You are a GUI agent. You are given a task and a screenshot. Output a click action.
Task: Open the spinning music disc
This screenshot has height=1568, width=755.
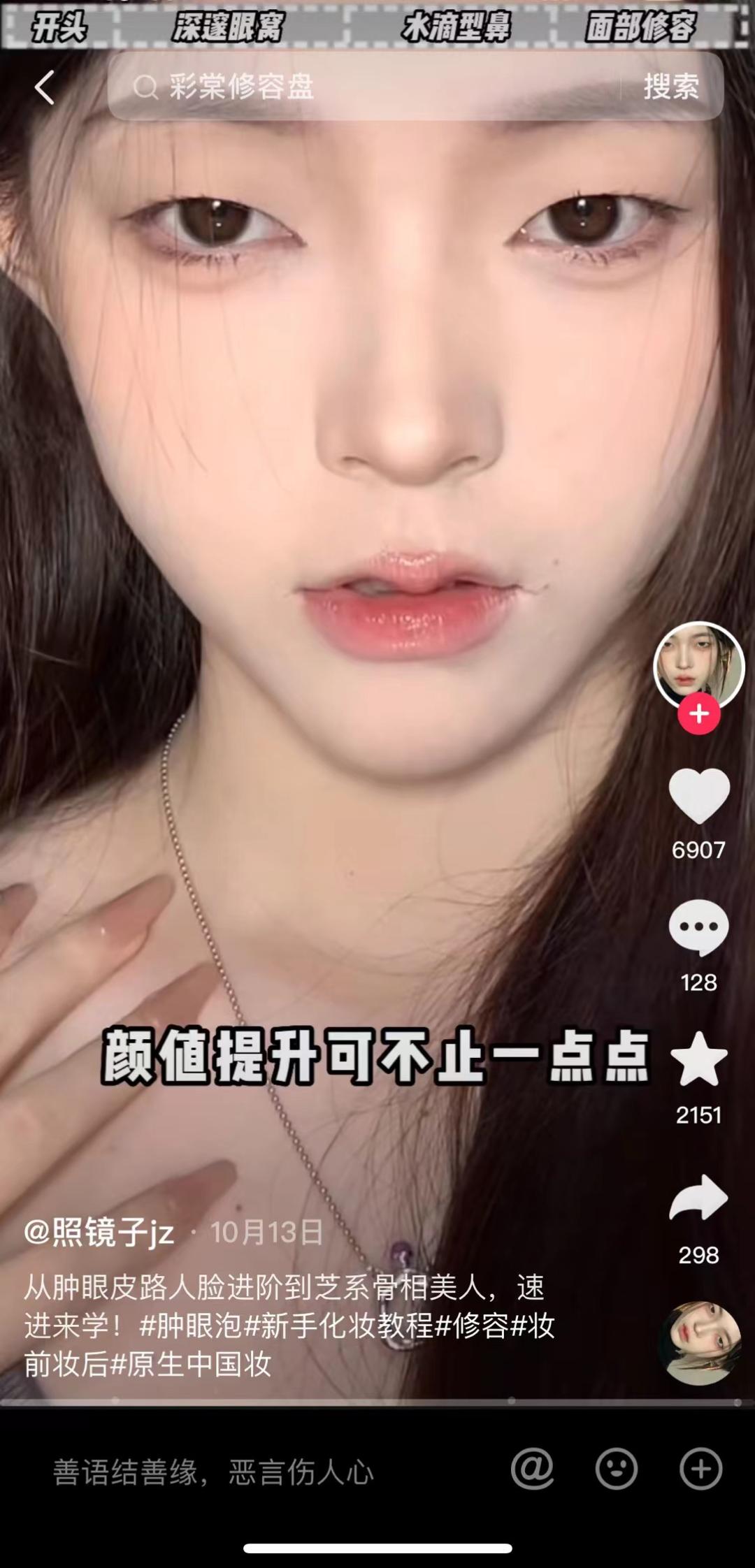pyautogui.click(x=699, y=1342)
